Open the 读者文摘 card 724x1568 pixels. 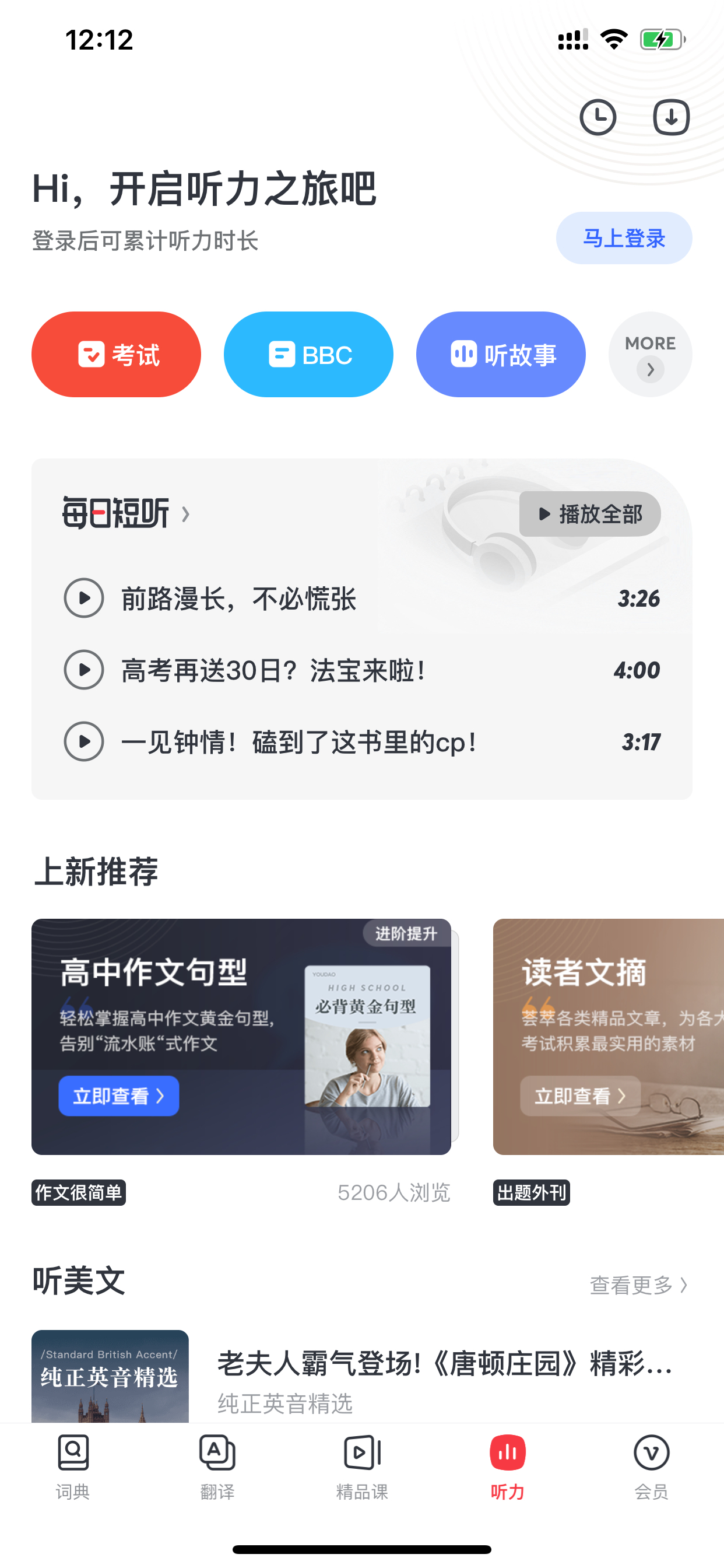(x=609, y=1037)
